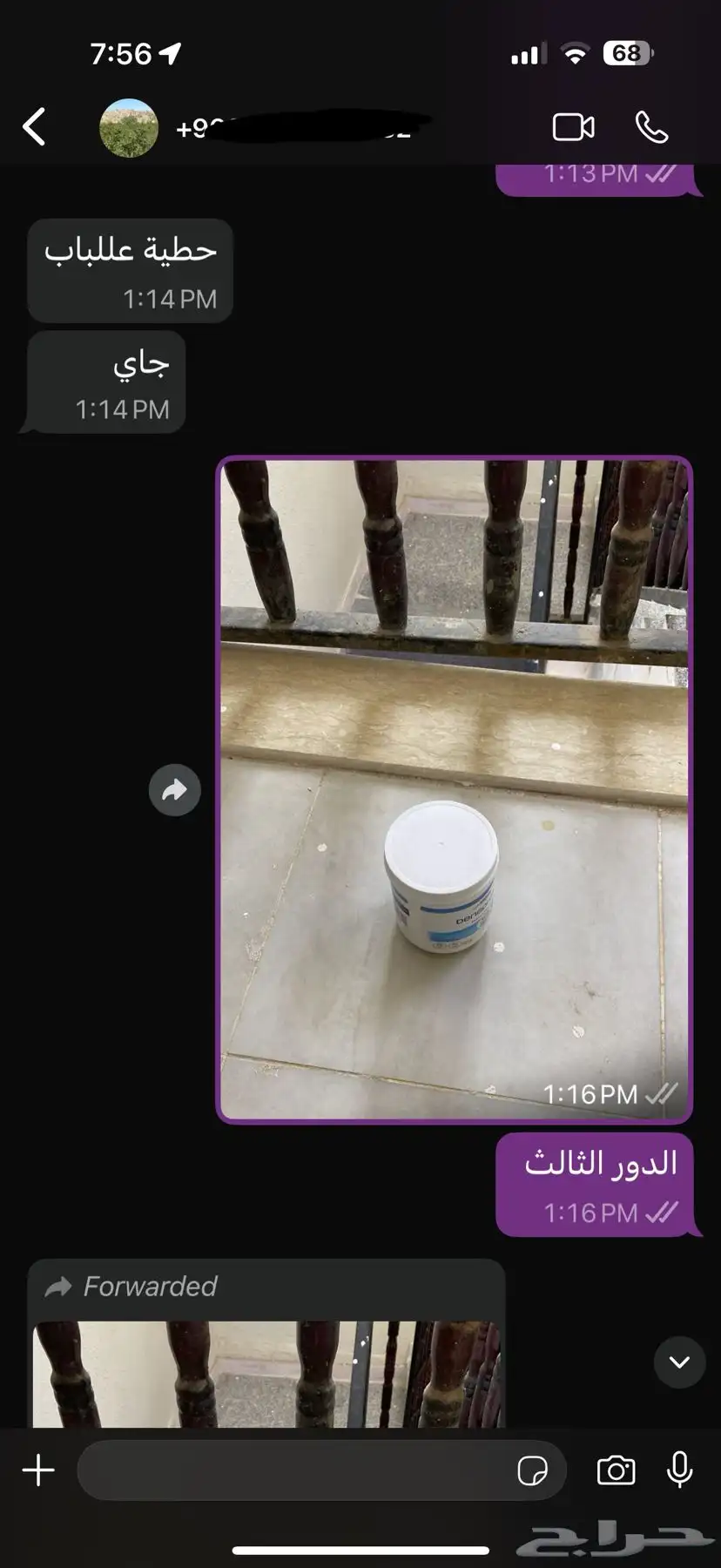
Task: Open the sent photo from 1:16 PM
Action: [x=454, y=788]
